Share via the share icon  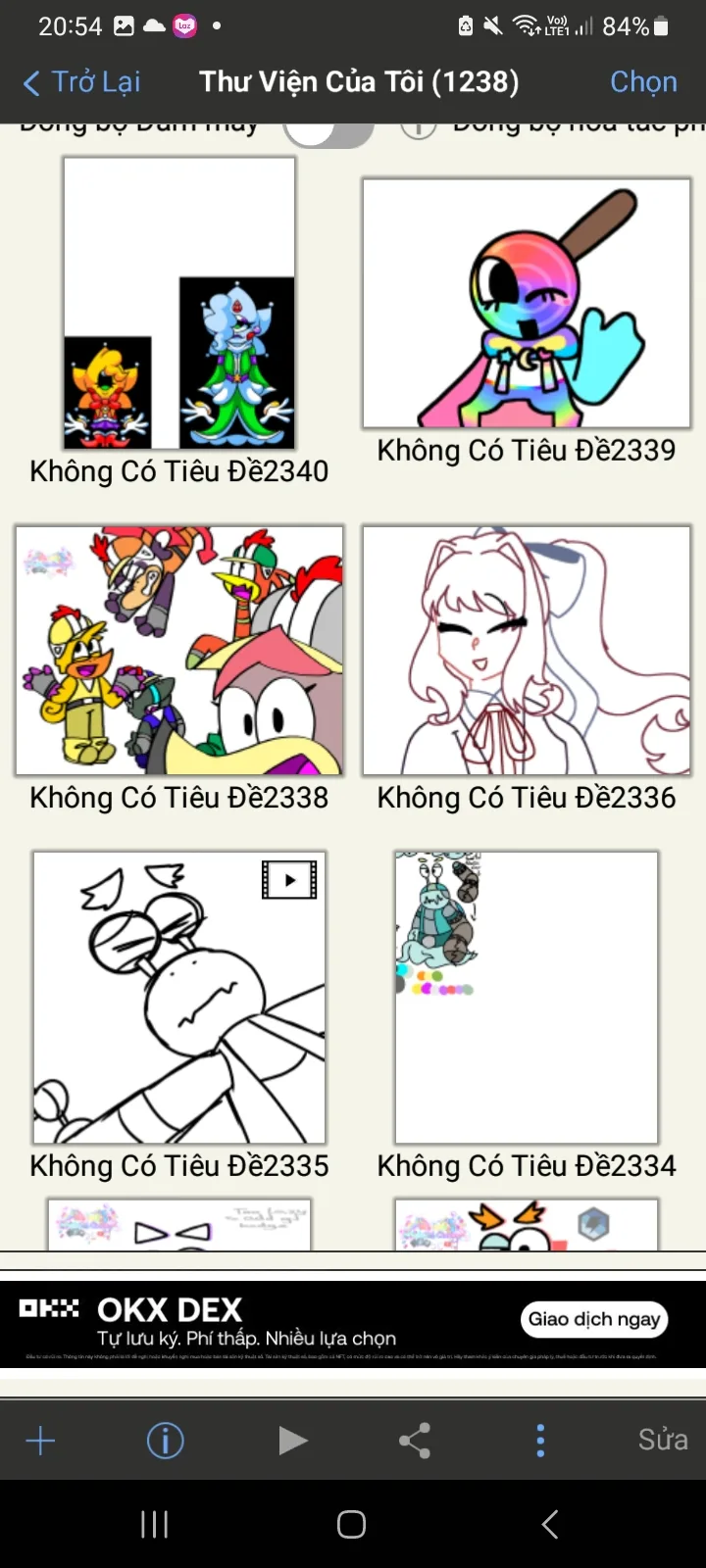415,1441
